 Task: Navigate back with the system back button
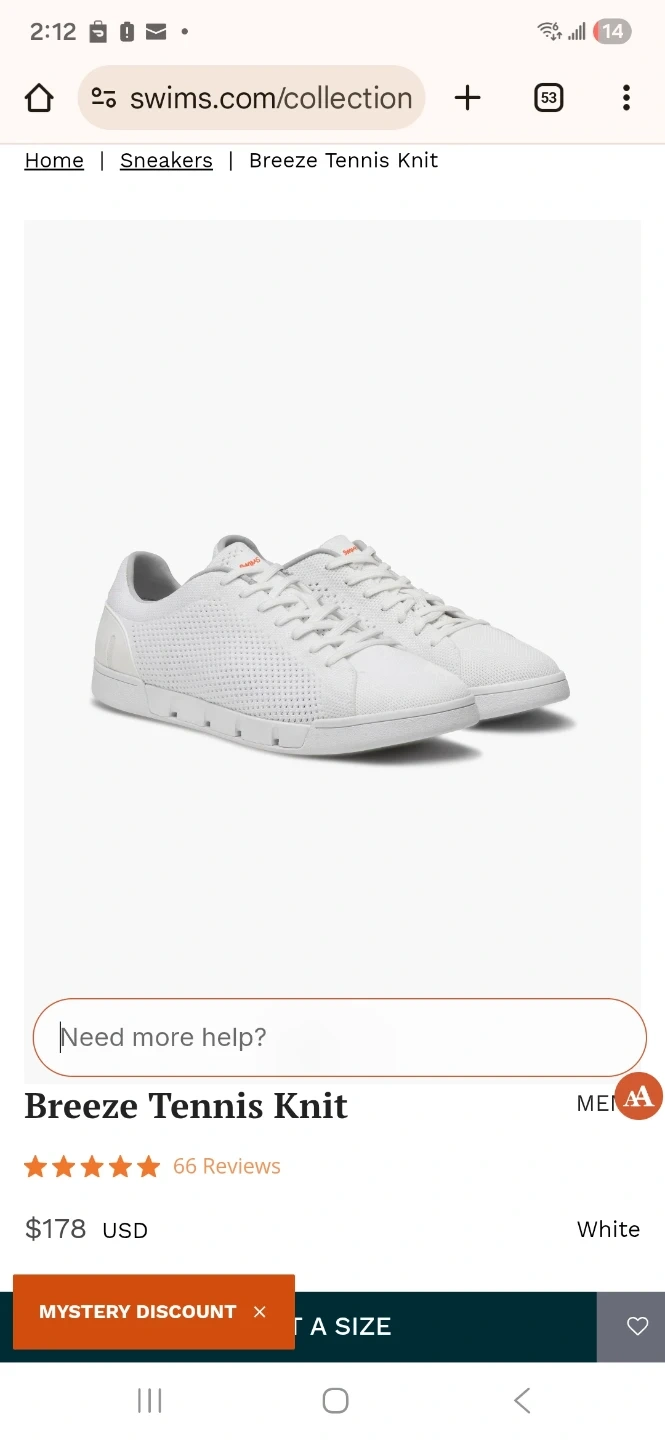pyautogui.click(x=521, y=1401)
